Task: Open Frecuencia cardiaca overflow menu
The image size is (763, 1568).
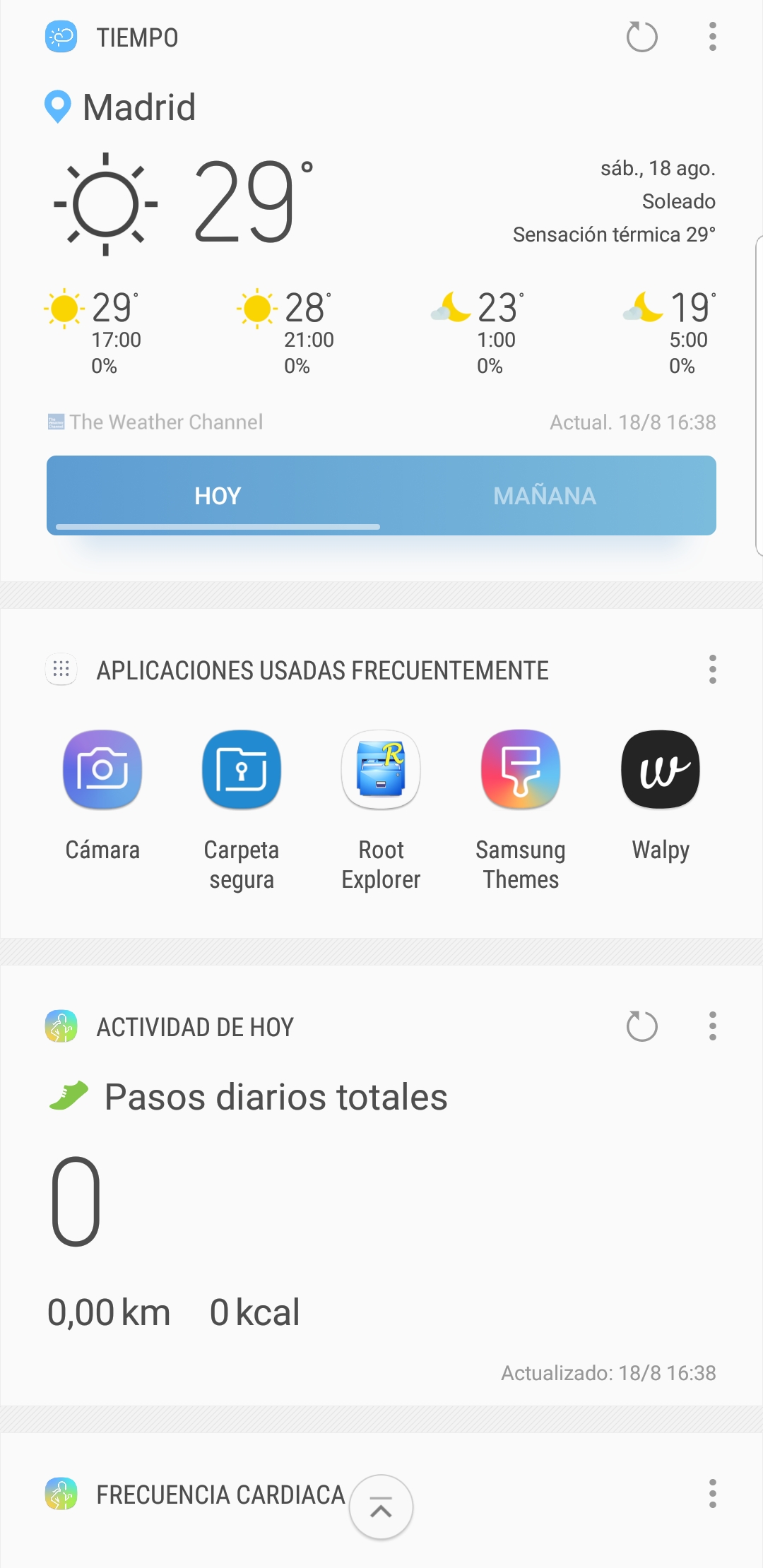Action: [x=712, y=1494]
